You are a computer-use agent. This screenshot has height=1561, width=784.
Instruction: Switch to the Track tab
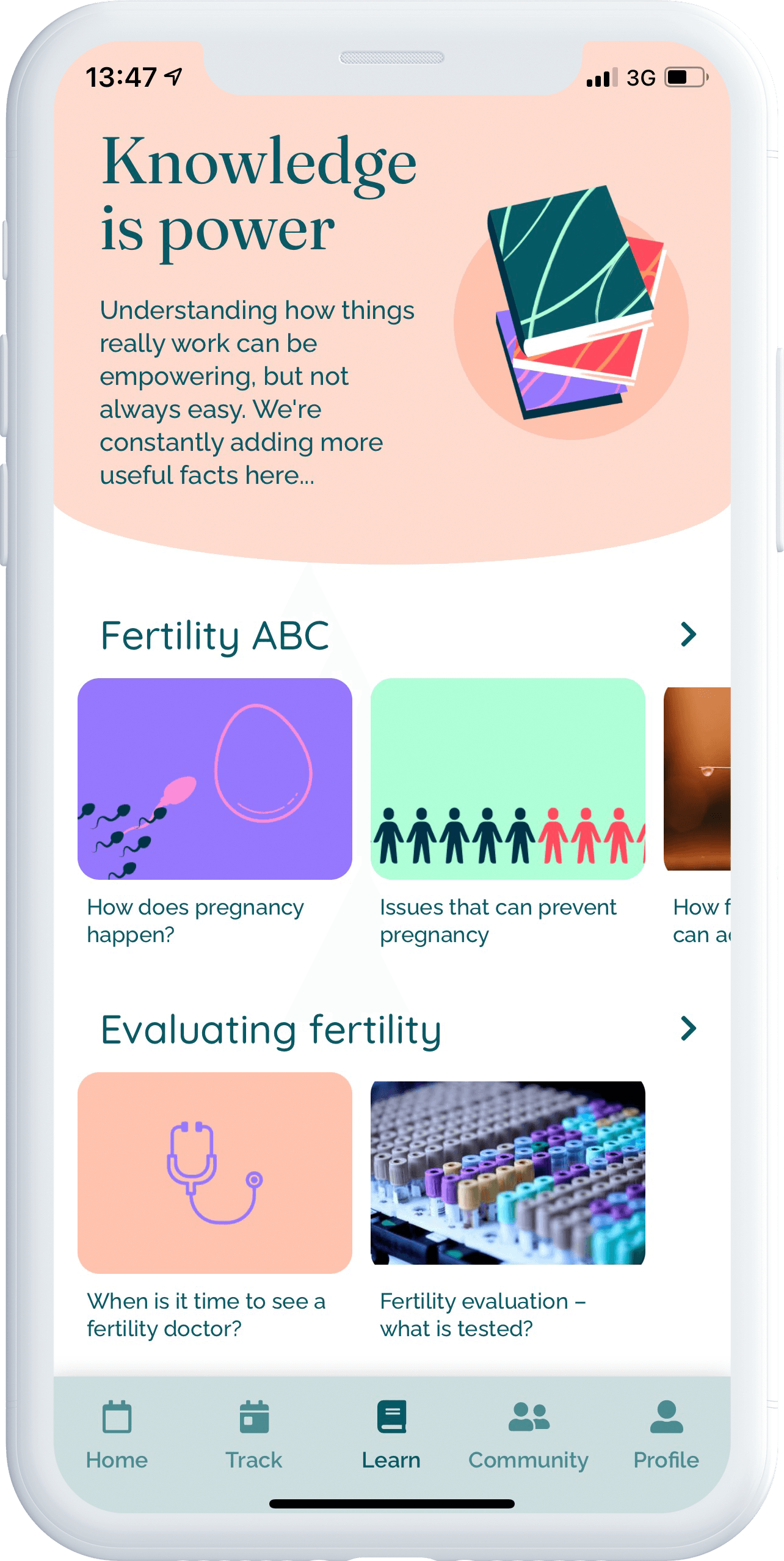point(254,1433)
